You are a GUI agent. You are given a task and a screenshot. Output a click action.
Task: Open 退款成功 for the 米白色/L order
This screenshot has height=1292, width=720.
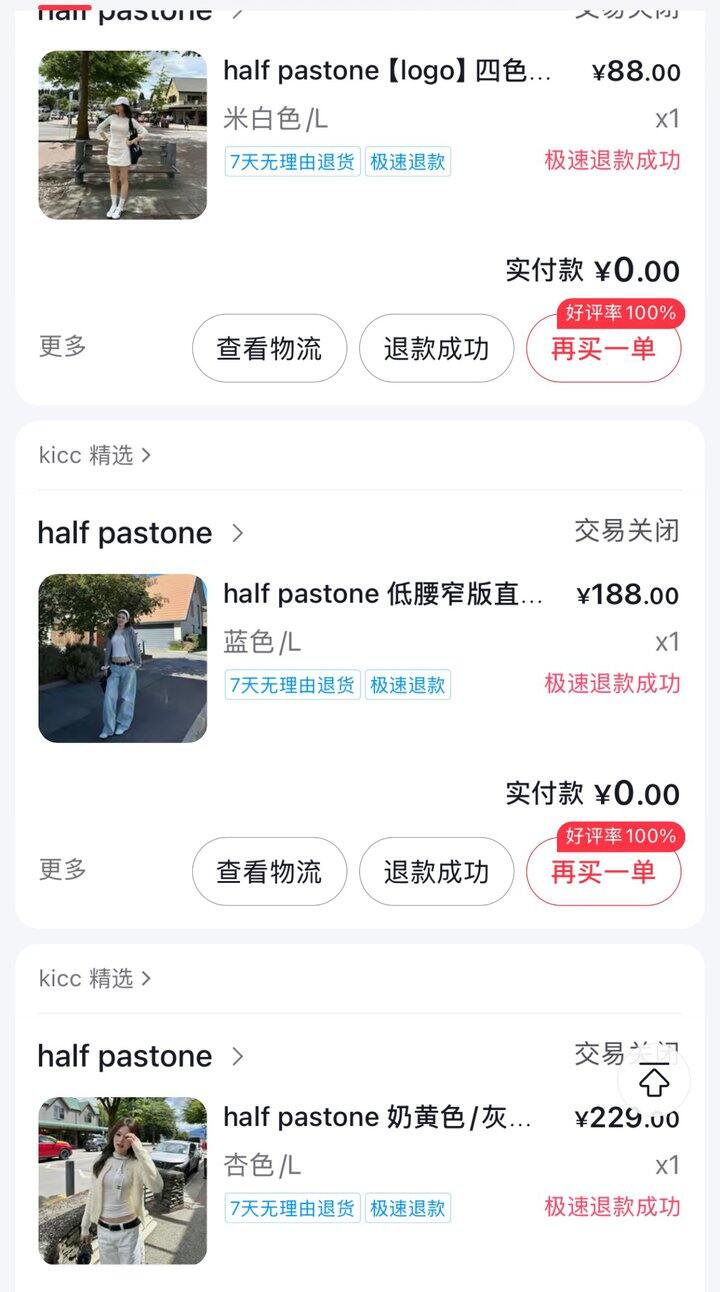436,348
